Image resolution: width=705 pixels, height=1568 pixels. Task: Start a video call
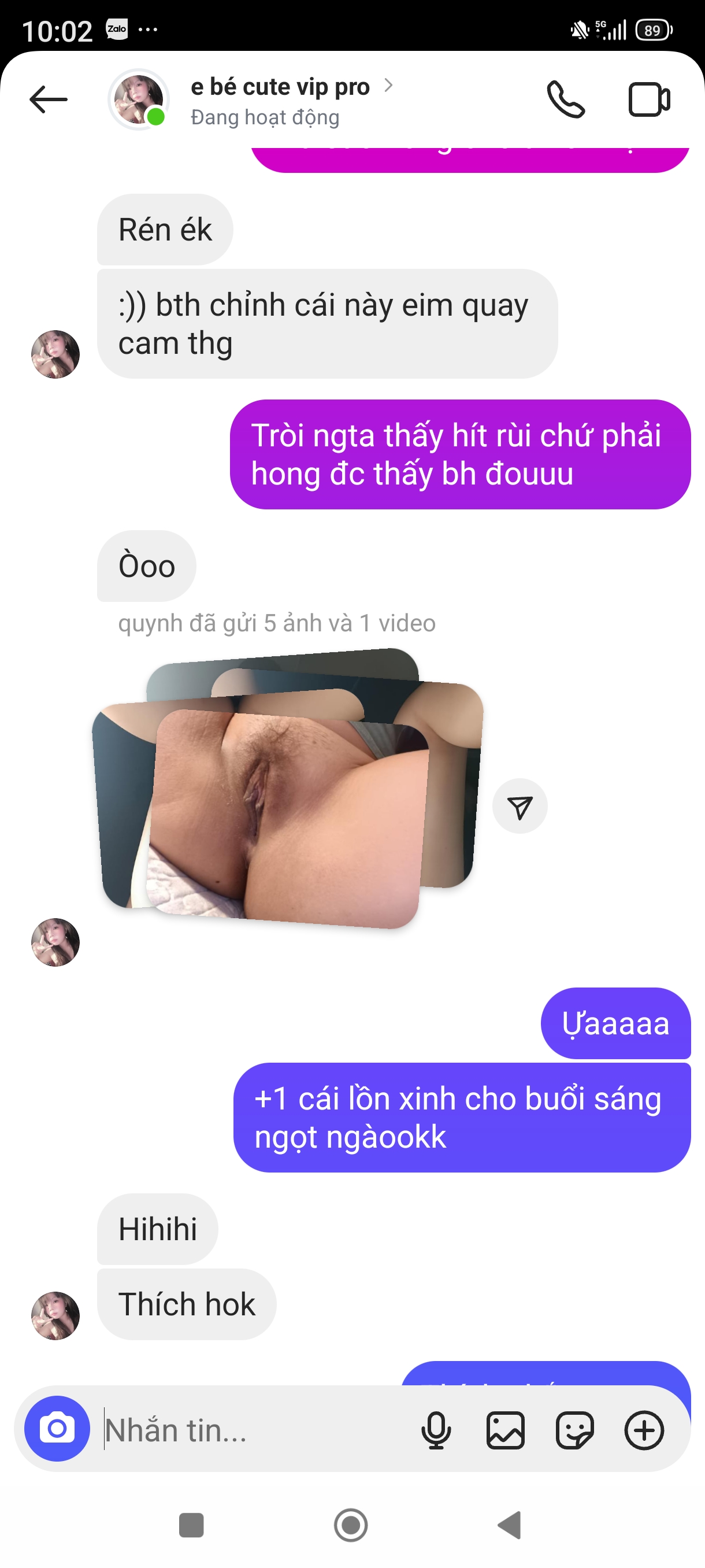point(648,99)
